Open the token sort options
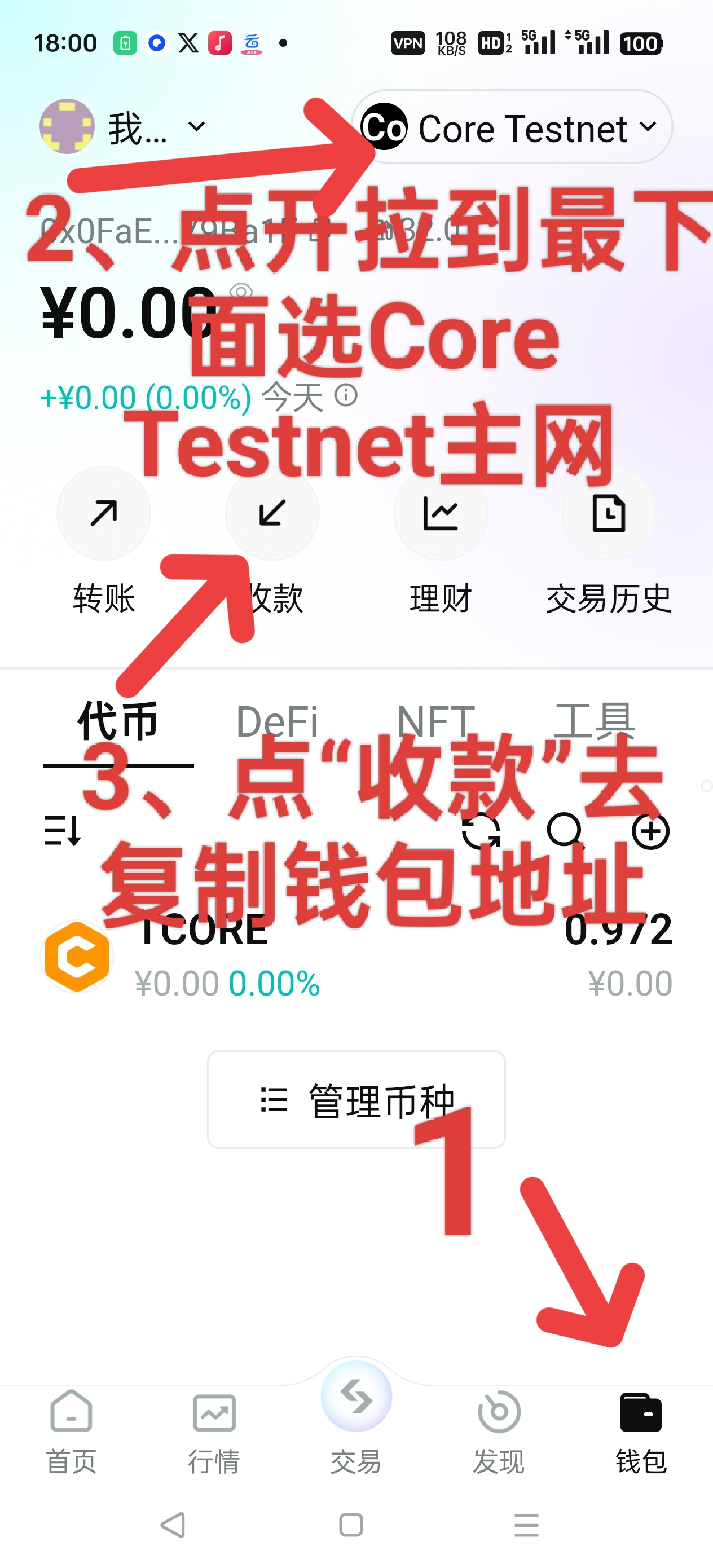 pyautogui.click(x=62, y=831)
